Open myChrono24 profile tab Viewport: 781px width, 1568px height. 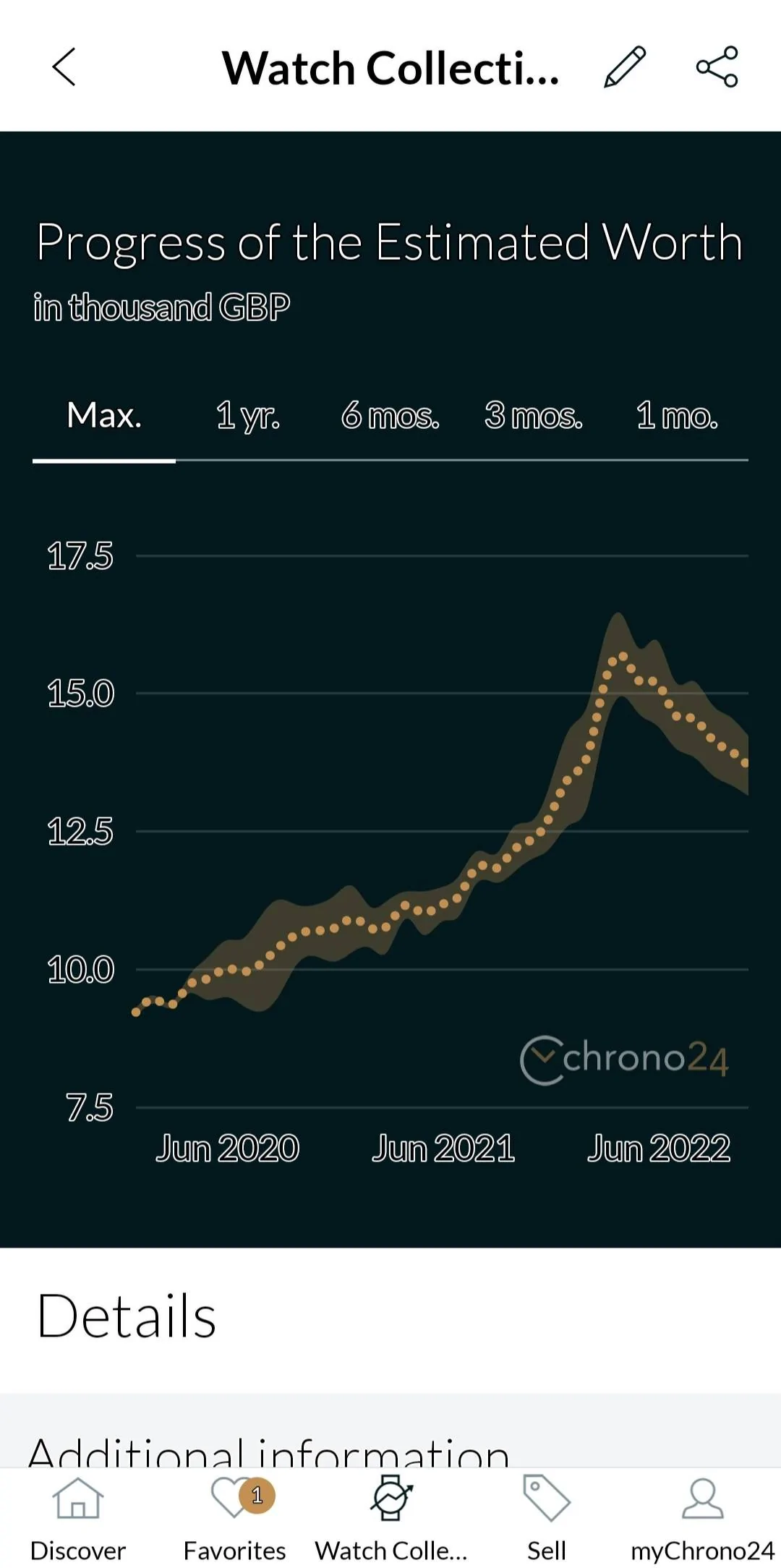click(702, 1516)
